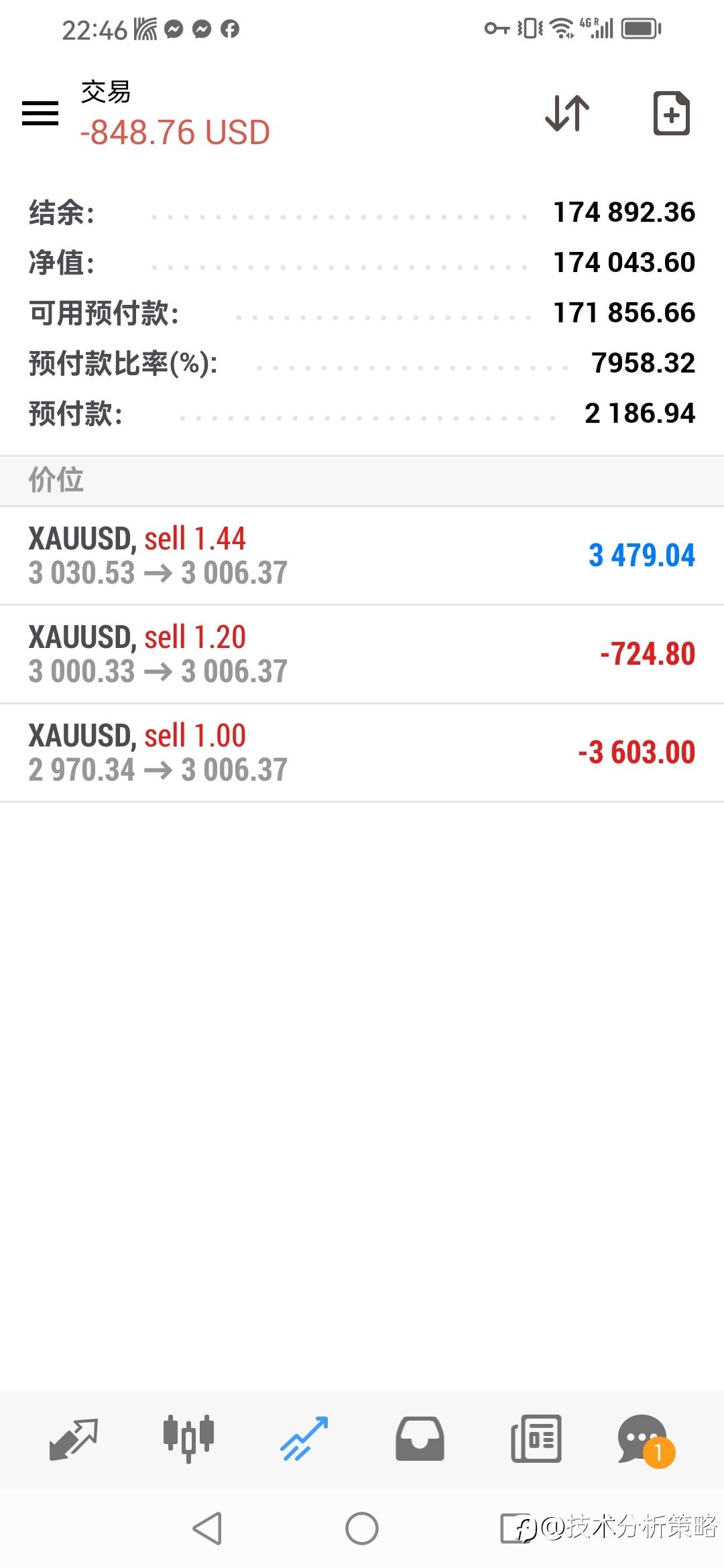Open the XAUUSD sell 1.00 position
The height and width of the screenshot is (1568, 724).
pos(362,753)
